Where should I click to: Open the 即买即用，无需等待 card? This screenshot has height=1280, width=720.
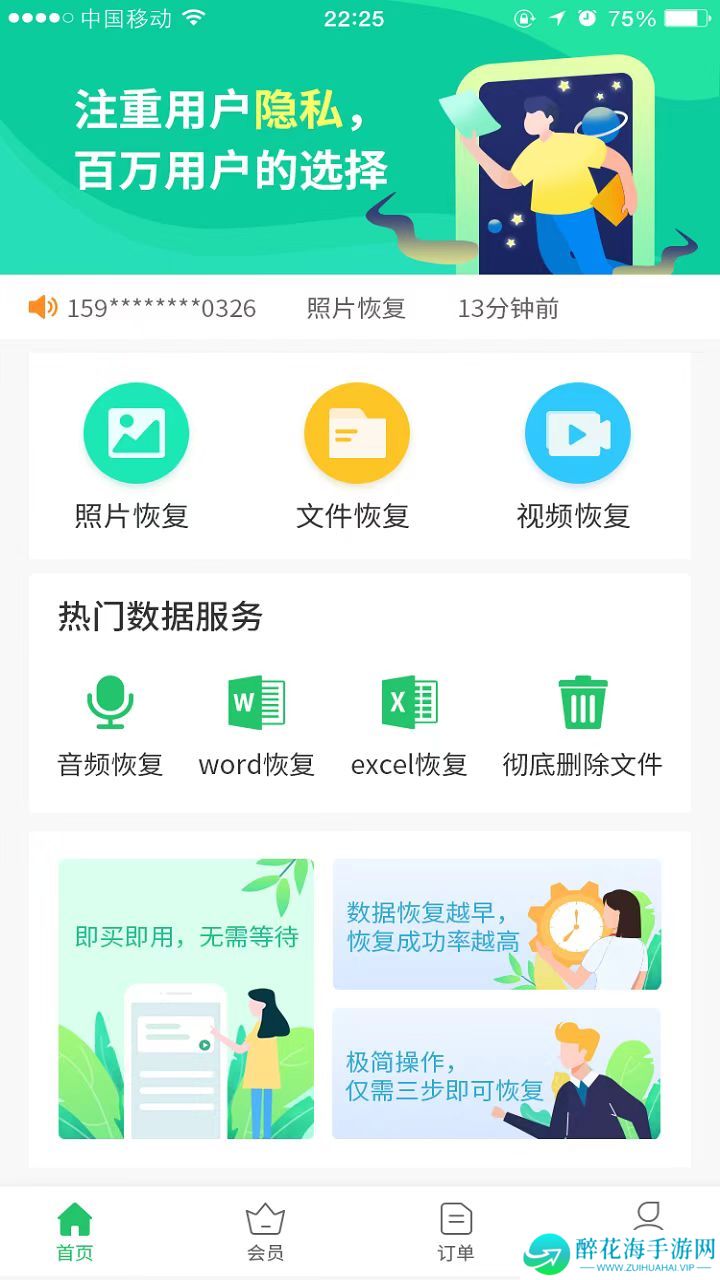tap(186, 999)
